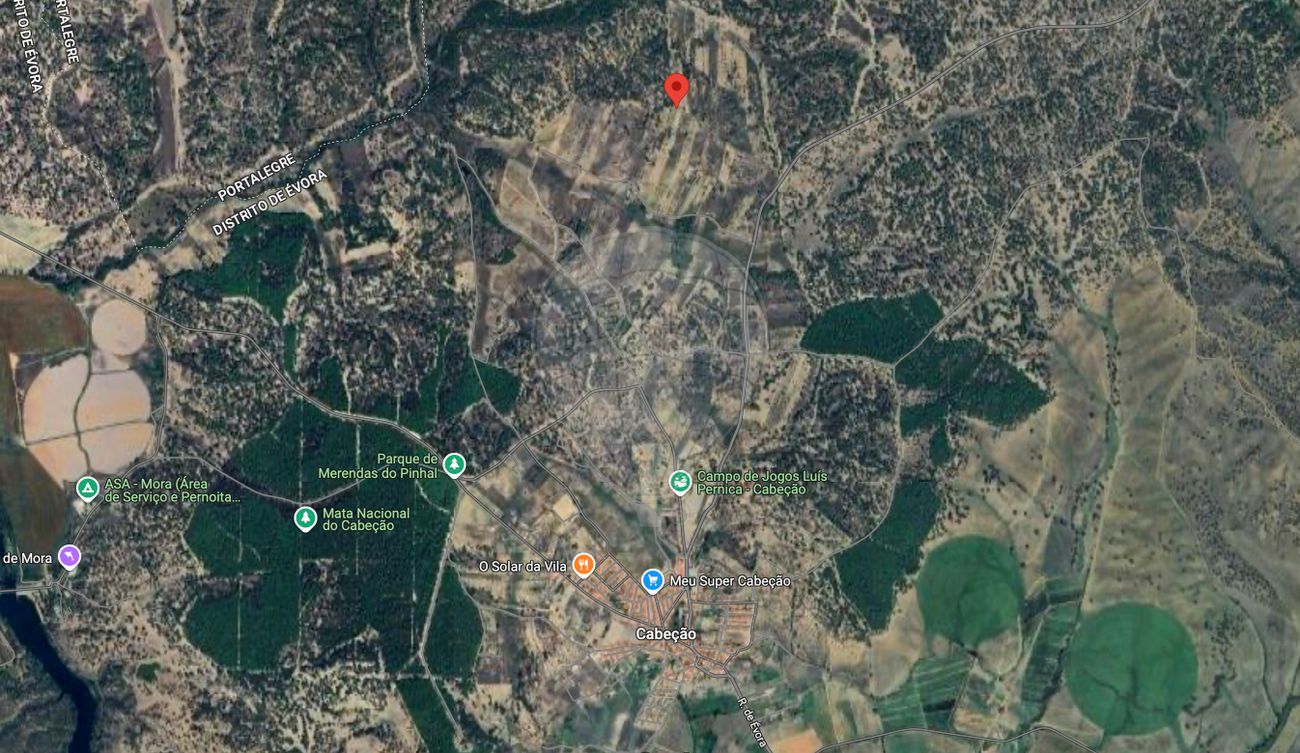Viewport: 1300px width, 753px height.
Task: Tap the purple marker near de Mora
Action: click(x=68, y=556)
